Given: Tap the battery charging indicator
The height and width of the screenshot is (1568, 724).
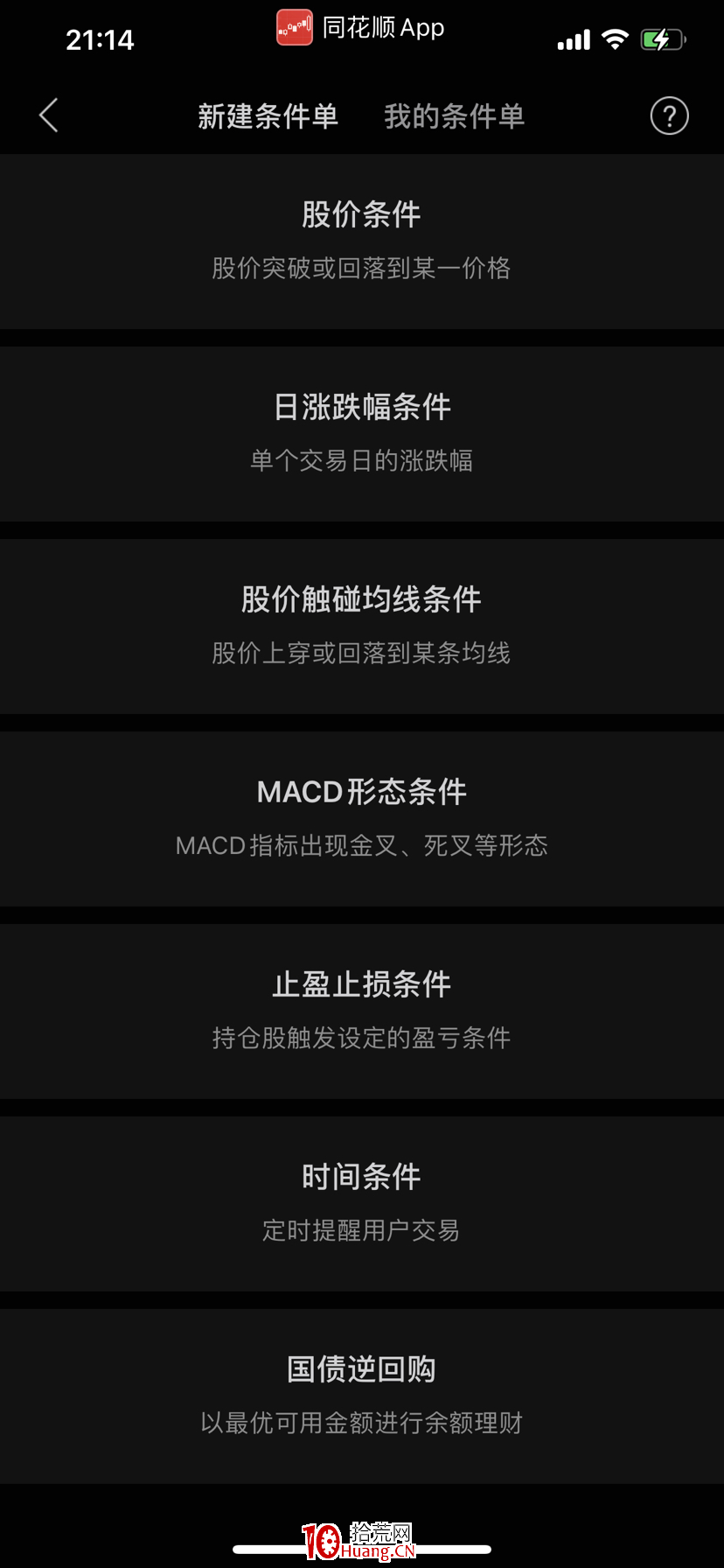Looking at the screenshot, I should coord(662,38).
